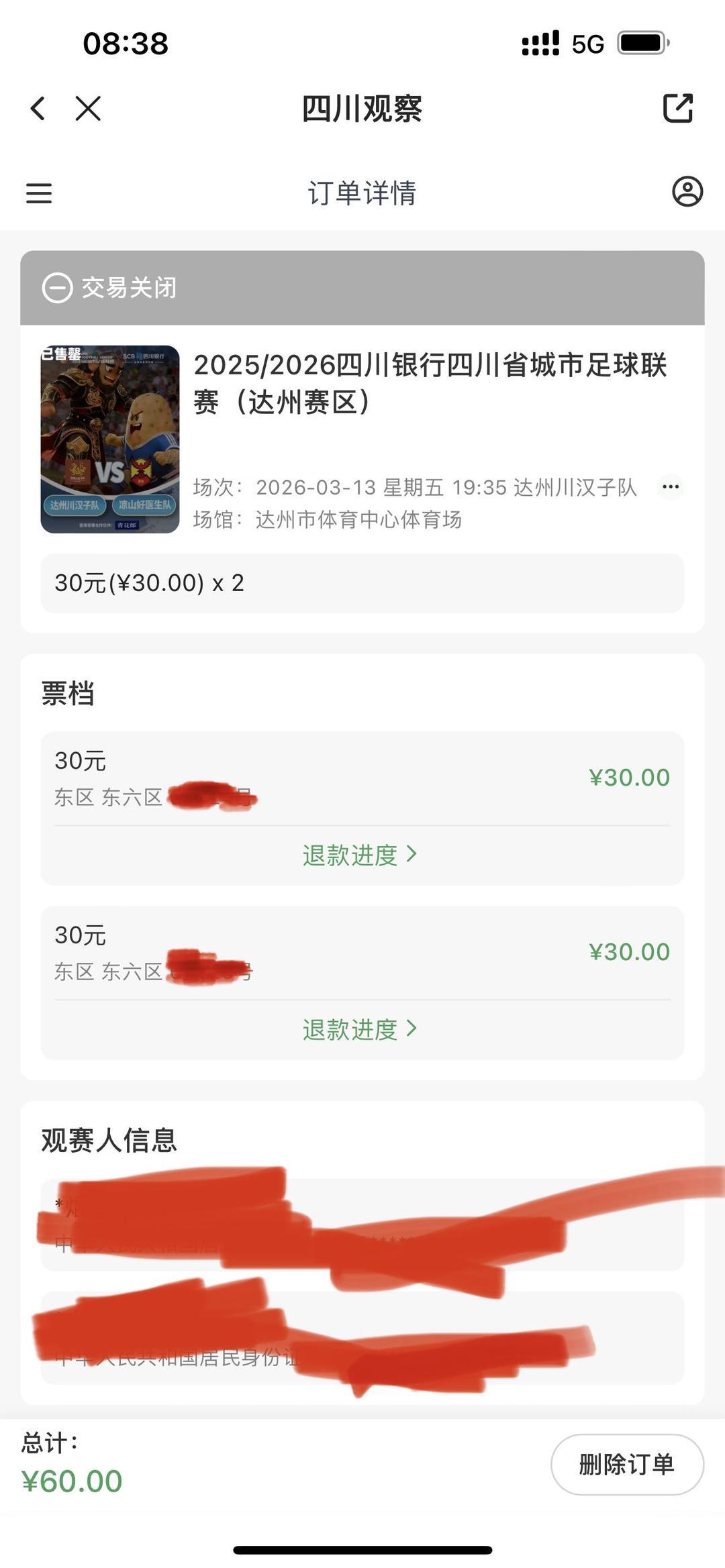Share the page via the top-right icon
725x1568 pixels.
tap(677, 108)
